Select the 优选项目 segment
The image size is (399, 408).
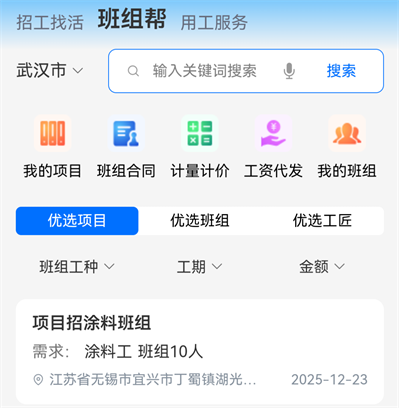(x=77, y=221)
